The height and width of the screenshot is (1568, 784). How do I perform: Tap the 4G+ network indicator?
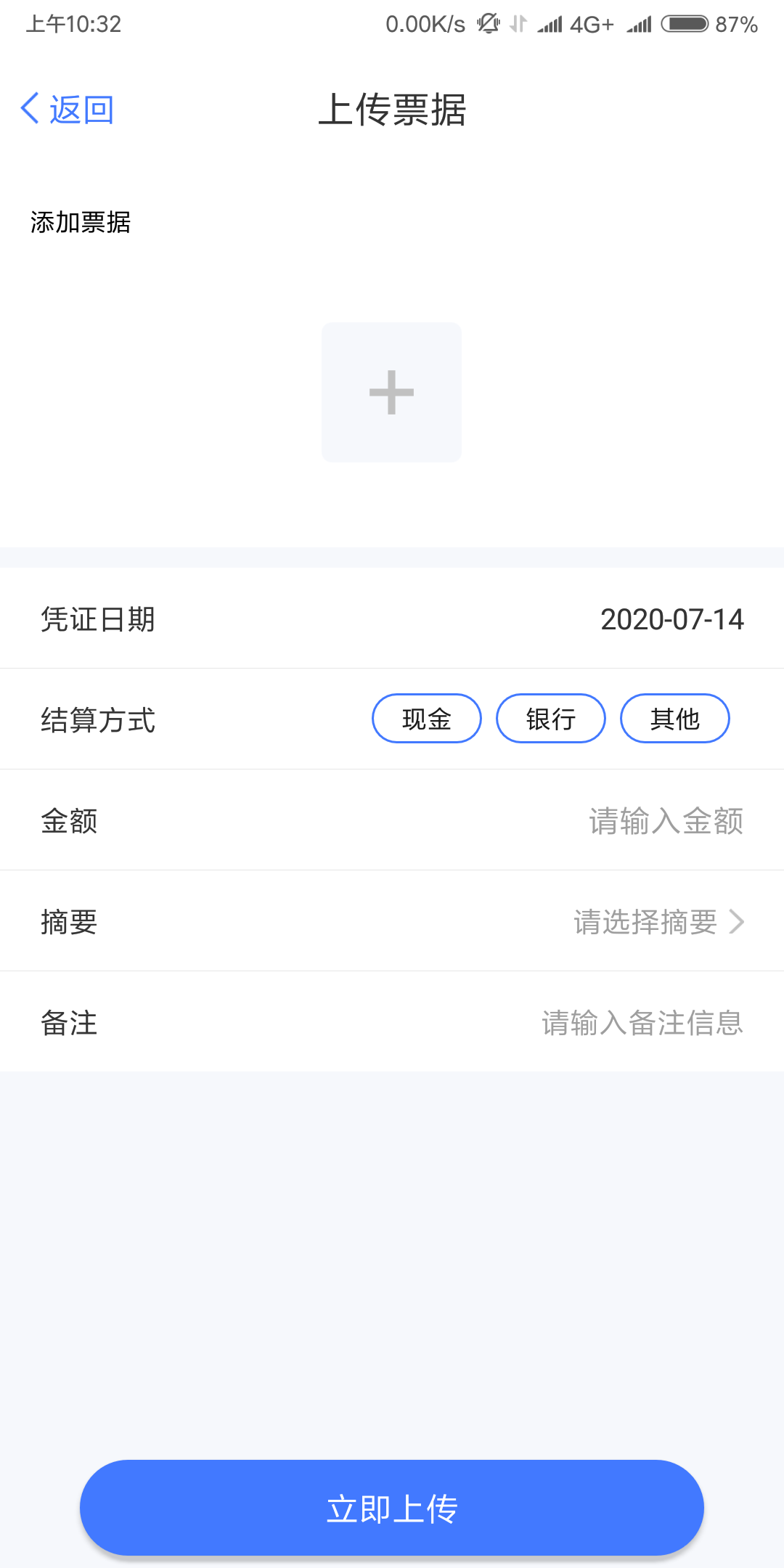592,24
